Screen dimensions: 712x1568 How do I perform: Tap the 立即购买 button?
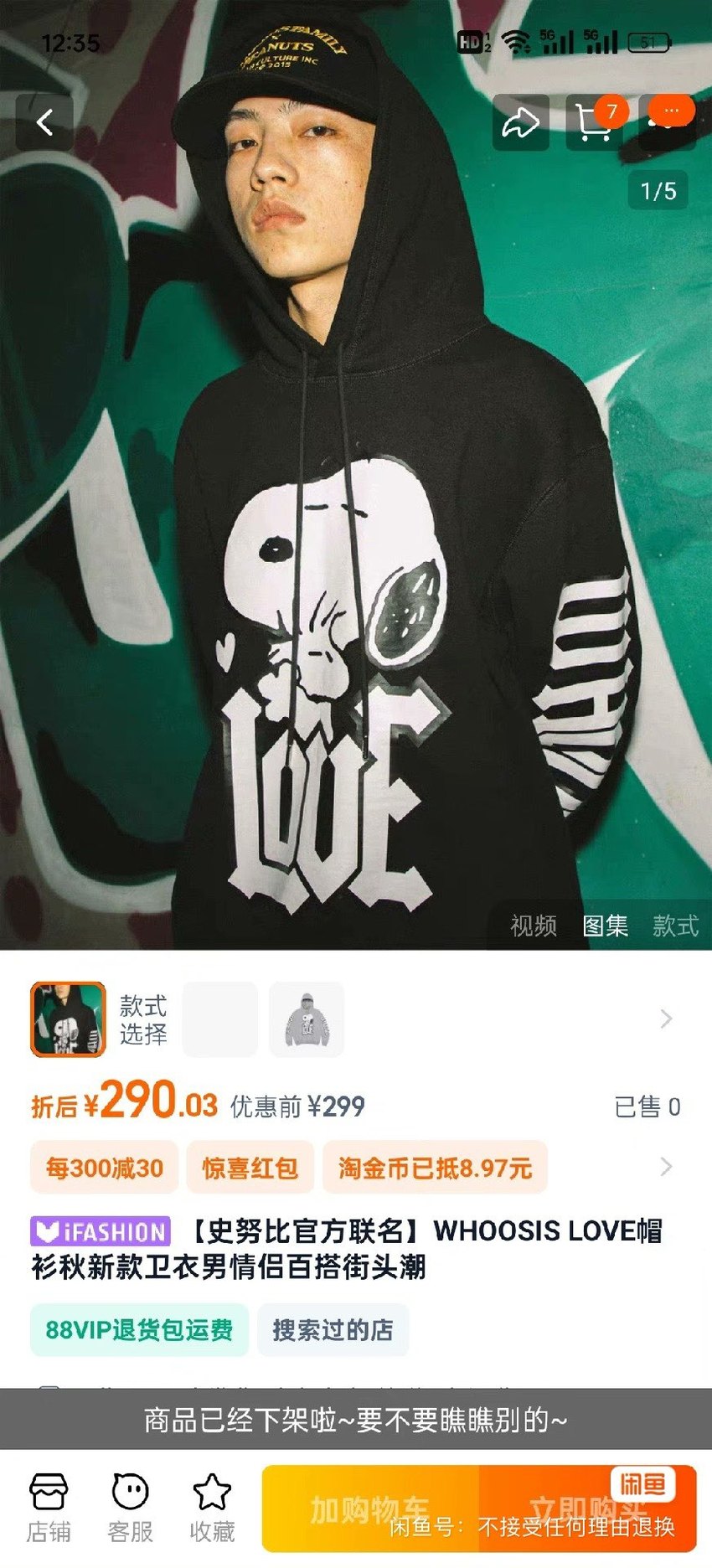pos(588,1509)
